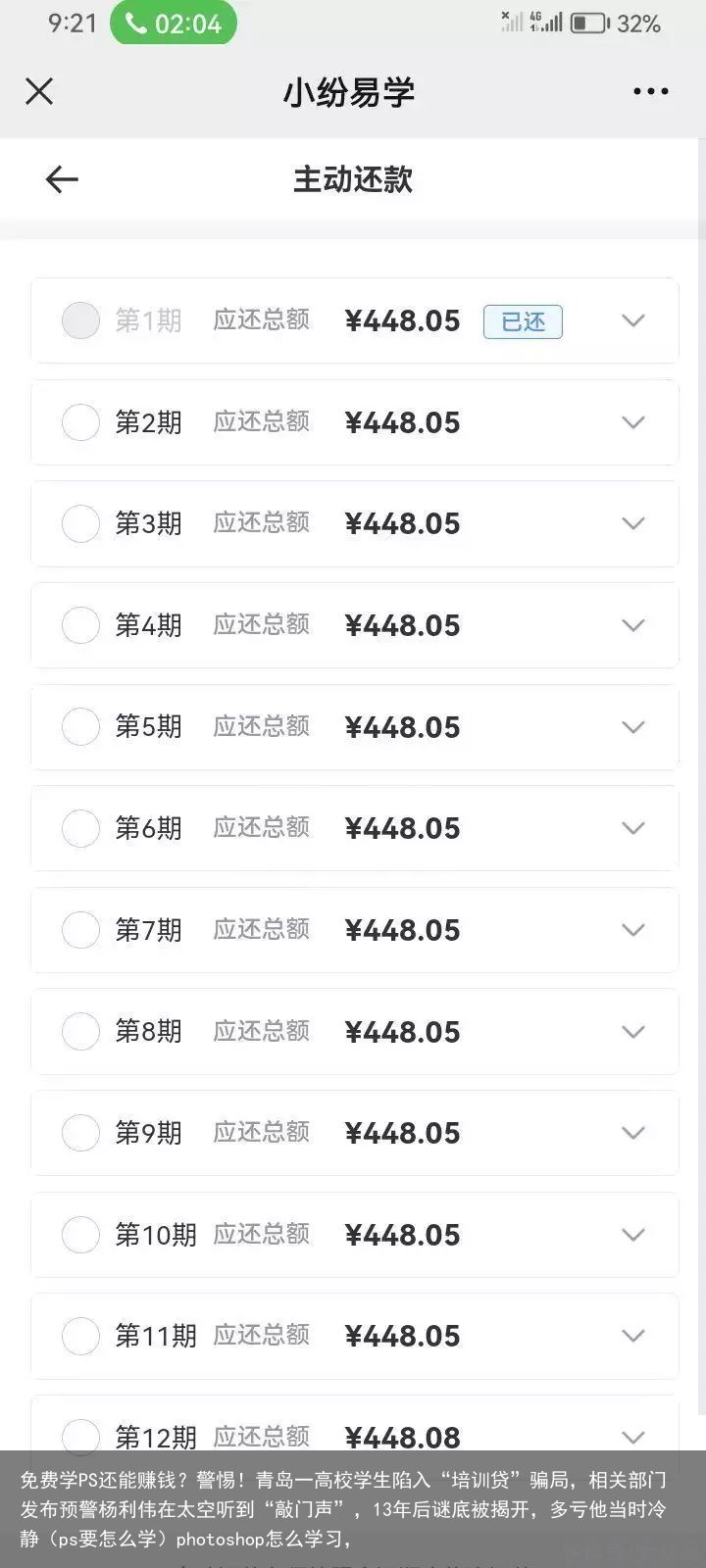This screenshot has width=706, height=1568.
Task: Expand the 第4期 row chevron
Action: pyautogui.click(x=633, y=625)
